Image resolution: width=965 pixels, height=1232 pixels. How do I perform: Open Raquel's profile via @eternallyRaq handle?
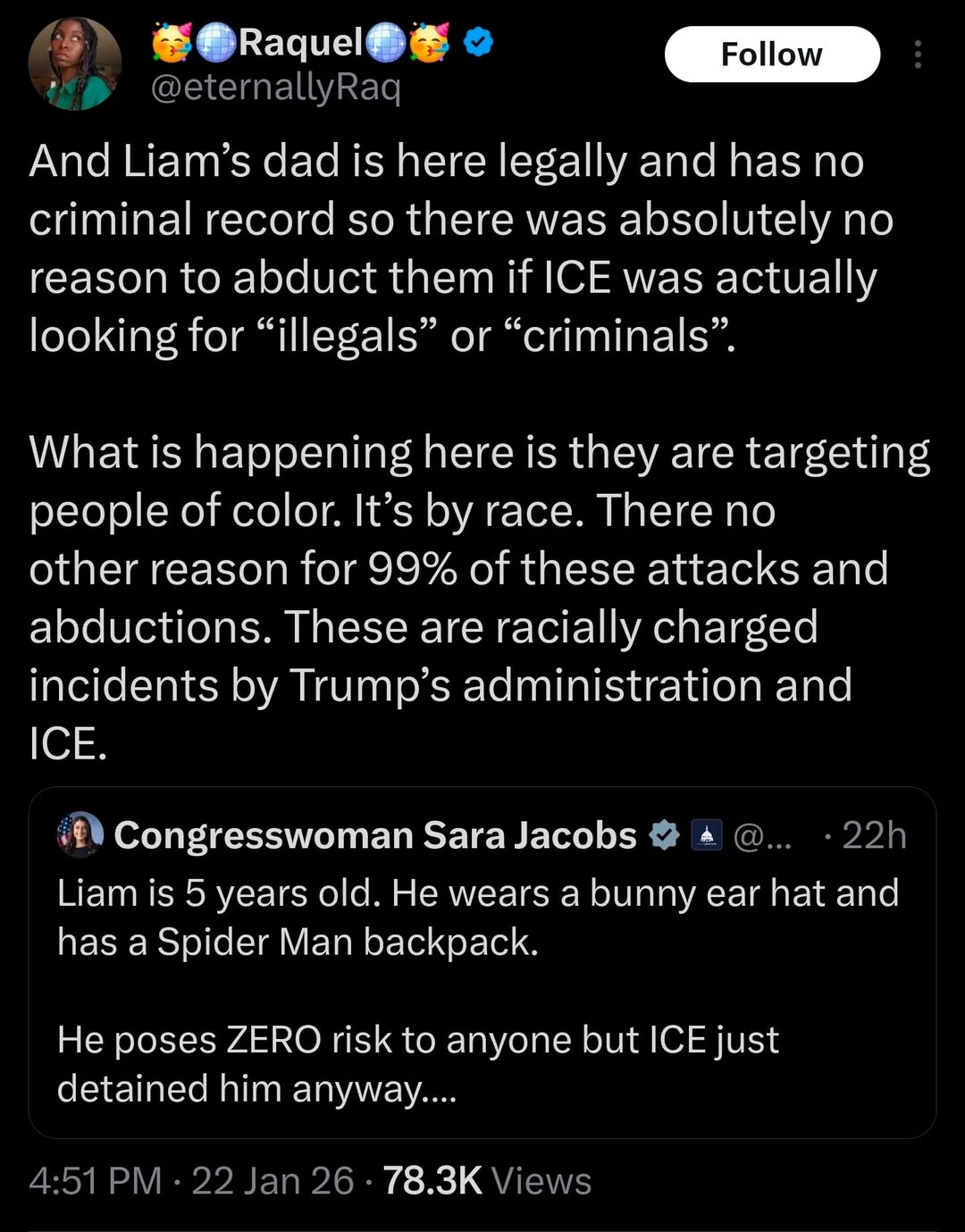(x=277, y=88)
